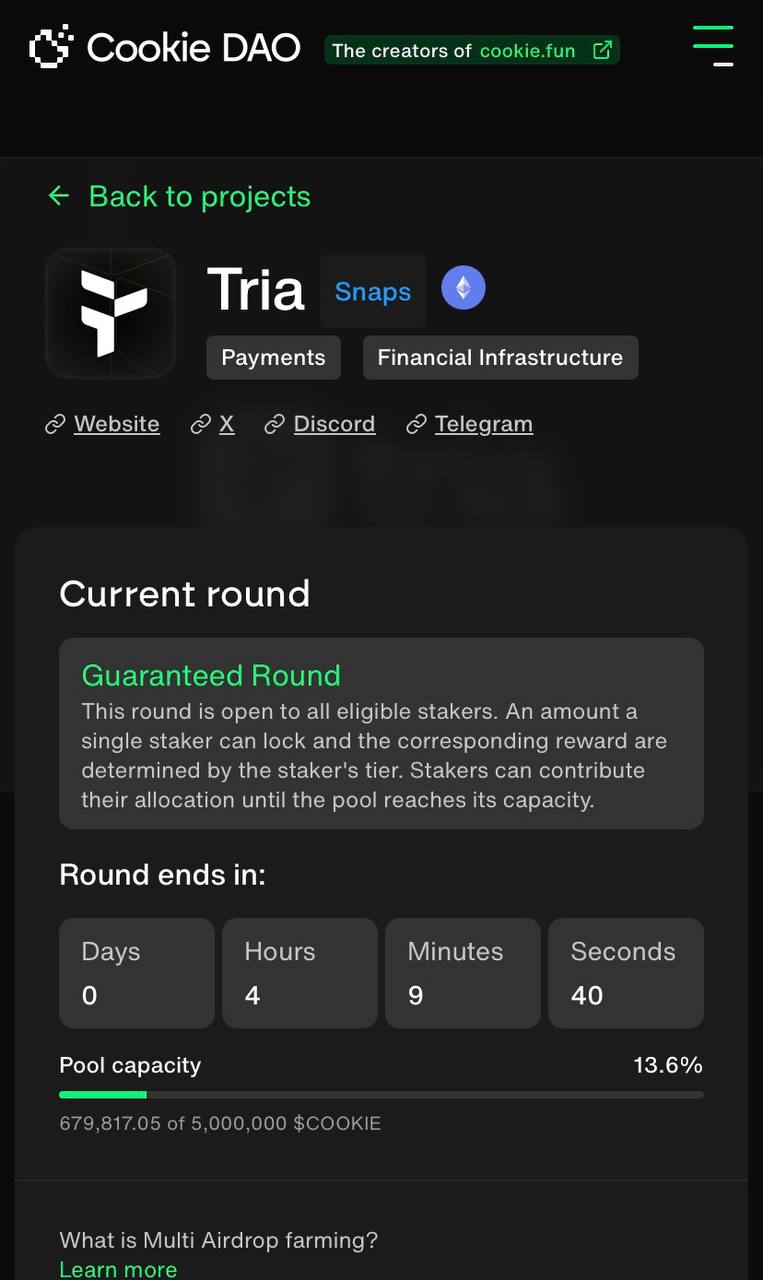Tap the Snaps badge
The height and width of the screenshot is (1280, 763).
coord(373,292)
